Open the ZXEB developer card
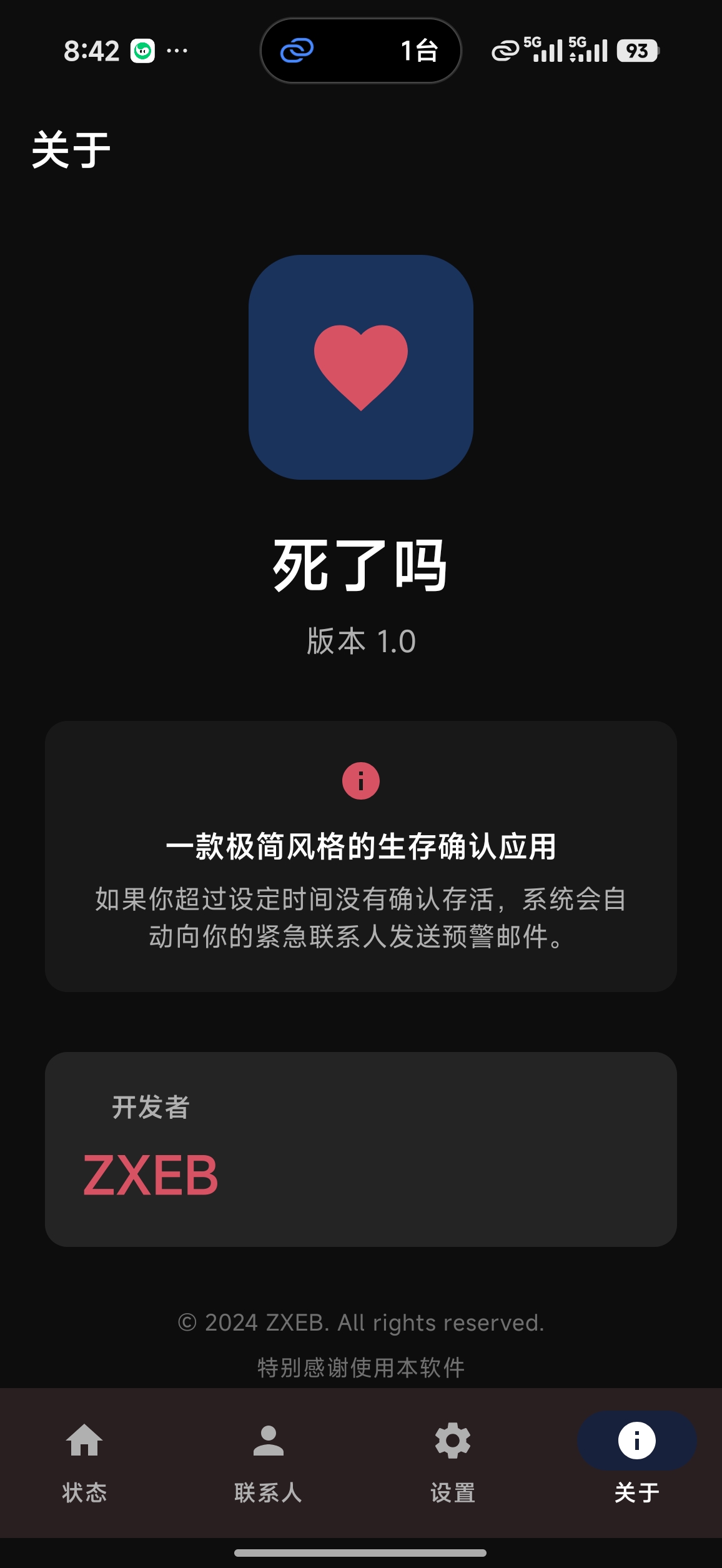 [360, 1149]
